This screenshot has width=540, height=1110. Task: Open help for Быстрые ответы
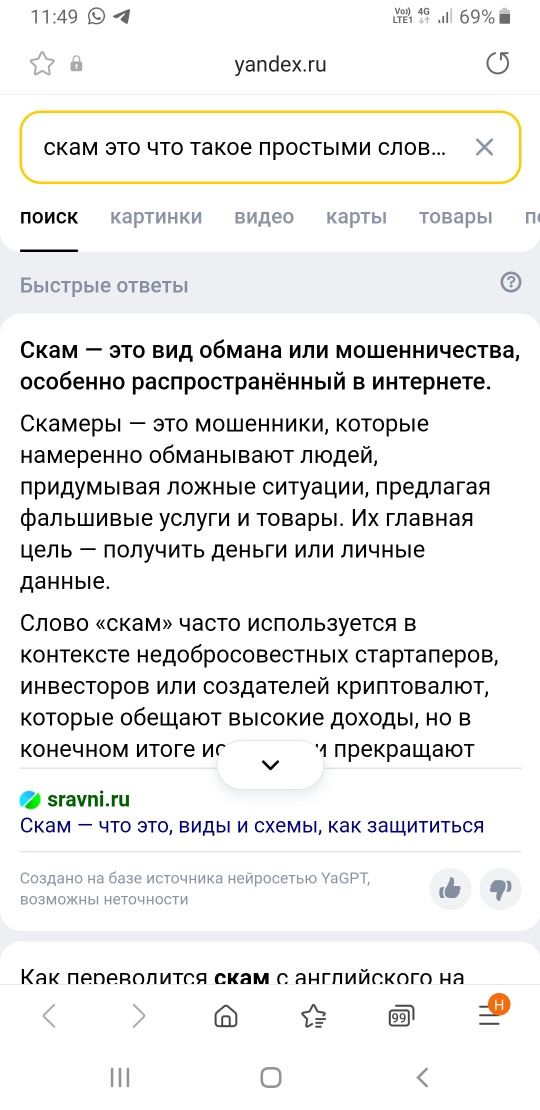[510, 282]
